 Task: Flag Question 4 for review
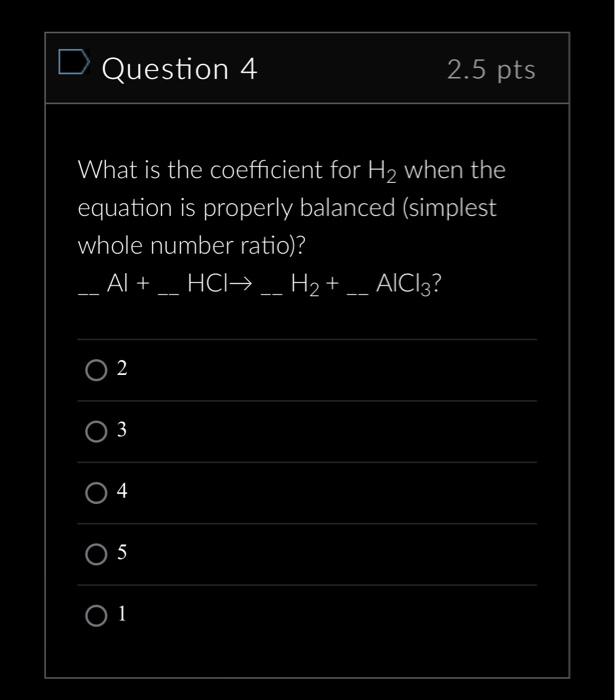74,64
